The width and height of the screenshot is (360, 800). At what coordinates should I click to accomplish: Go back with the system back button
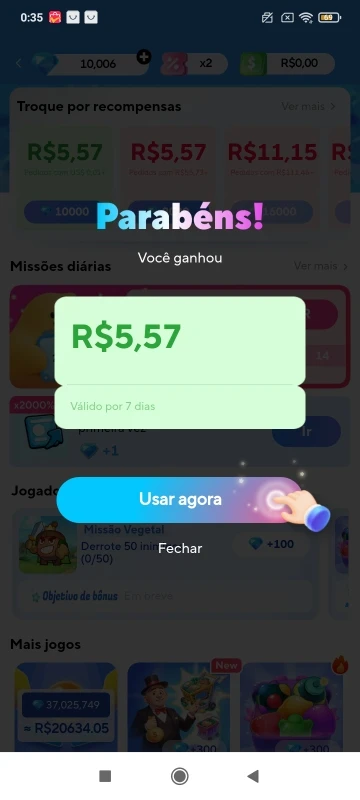(x=252, y=776)
